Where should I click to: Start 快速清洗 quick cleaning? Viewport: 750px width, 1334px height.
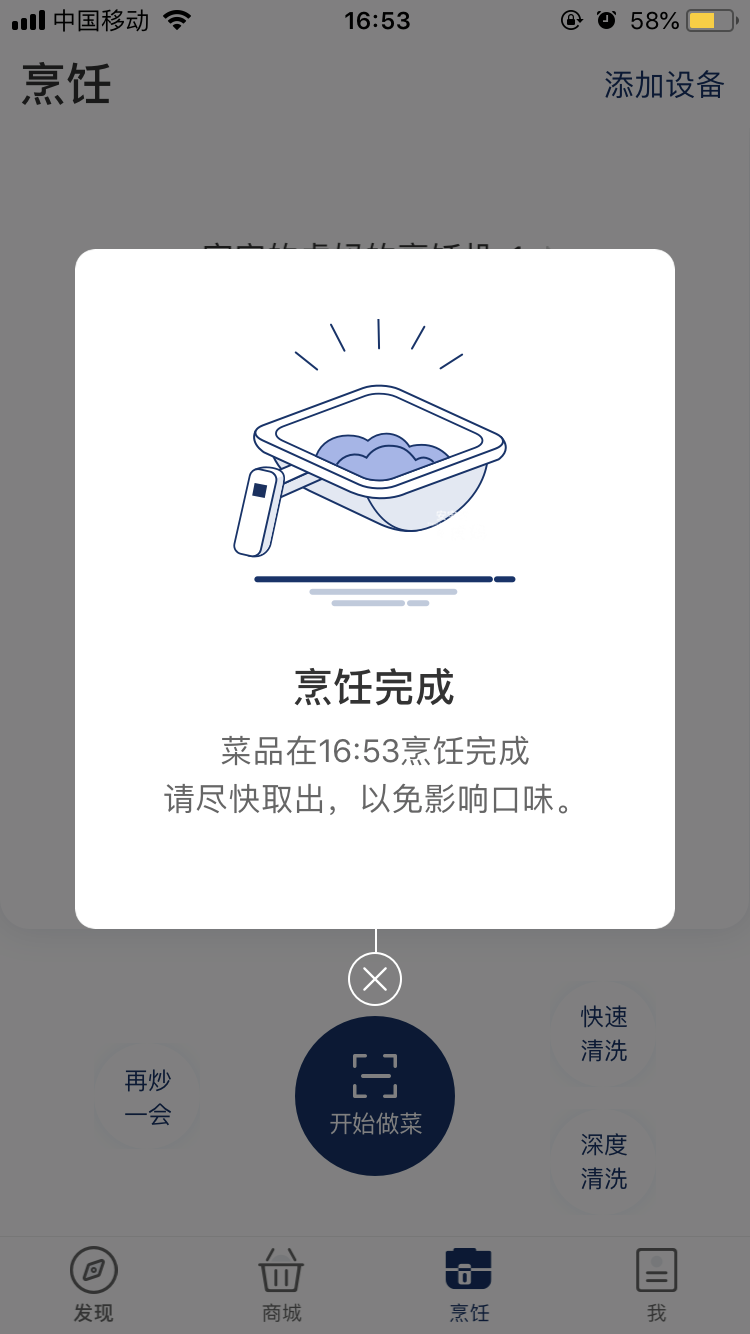(x=602, y=1034)
